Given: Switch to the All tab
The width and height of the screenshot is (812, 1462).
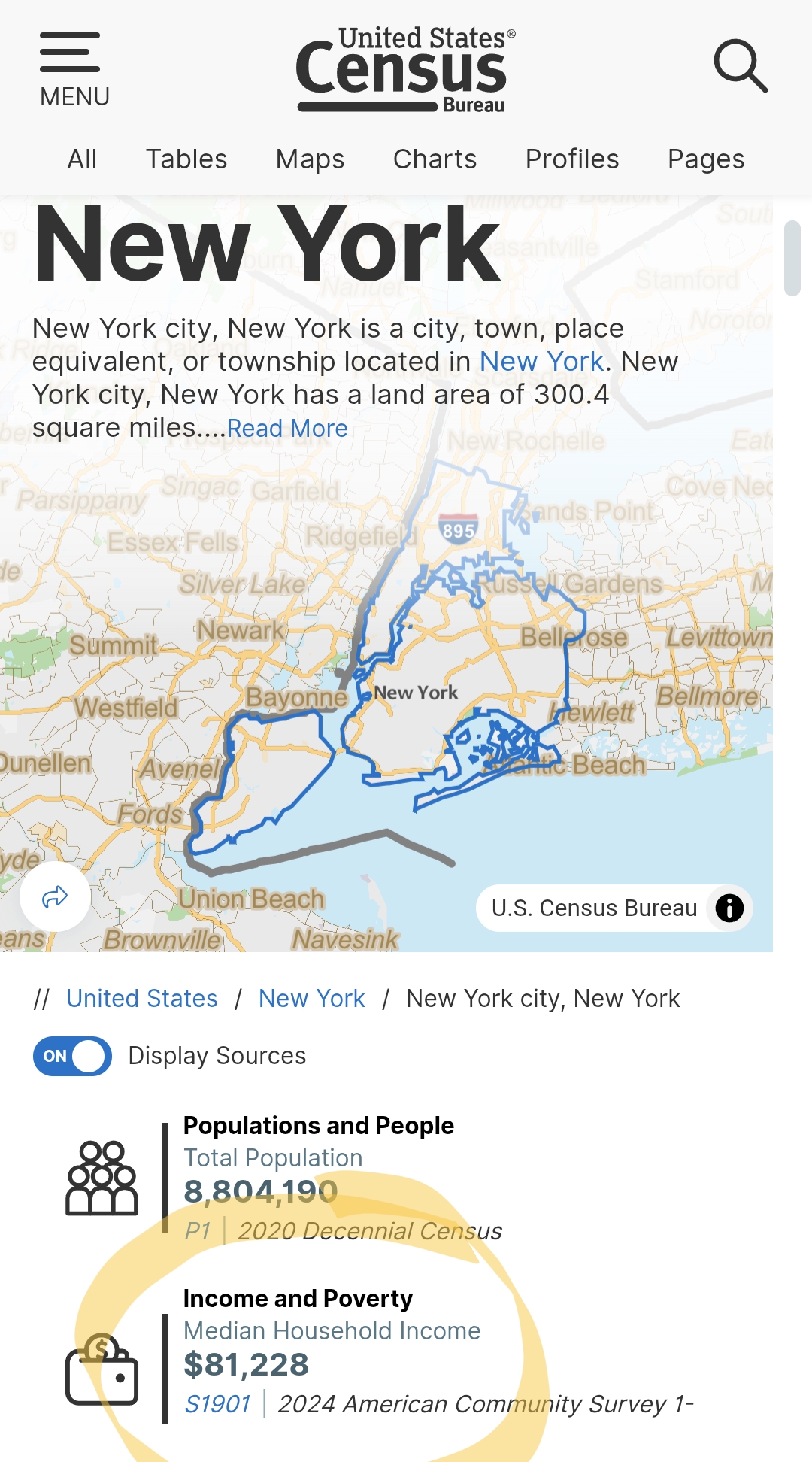Looking at the screenshot, I should click(x=82, y=159).
